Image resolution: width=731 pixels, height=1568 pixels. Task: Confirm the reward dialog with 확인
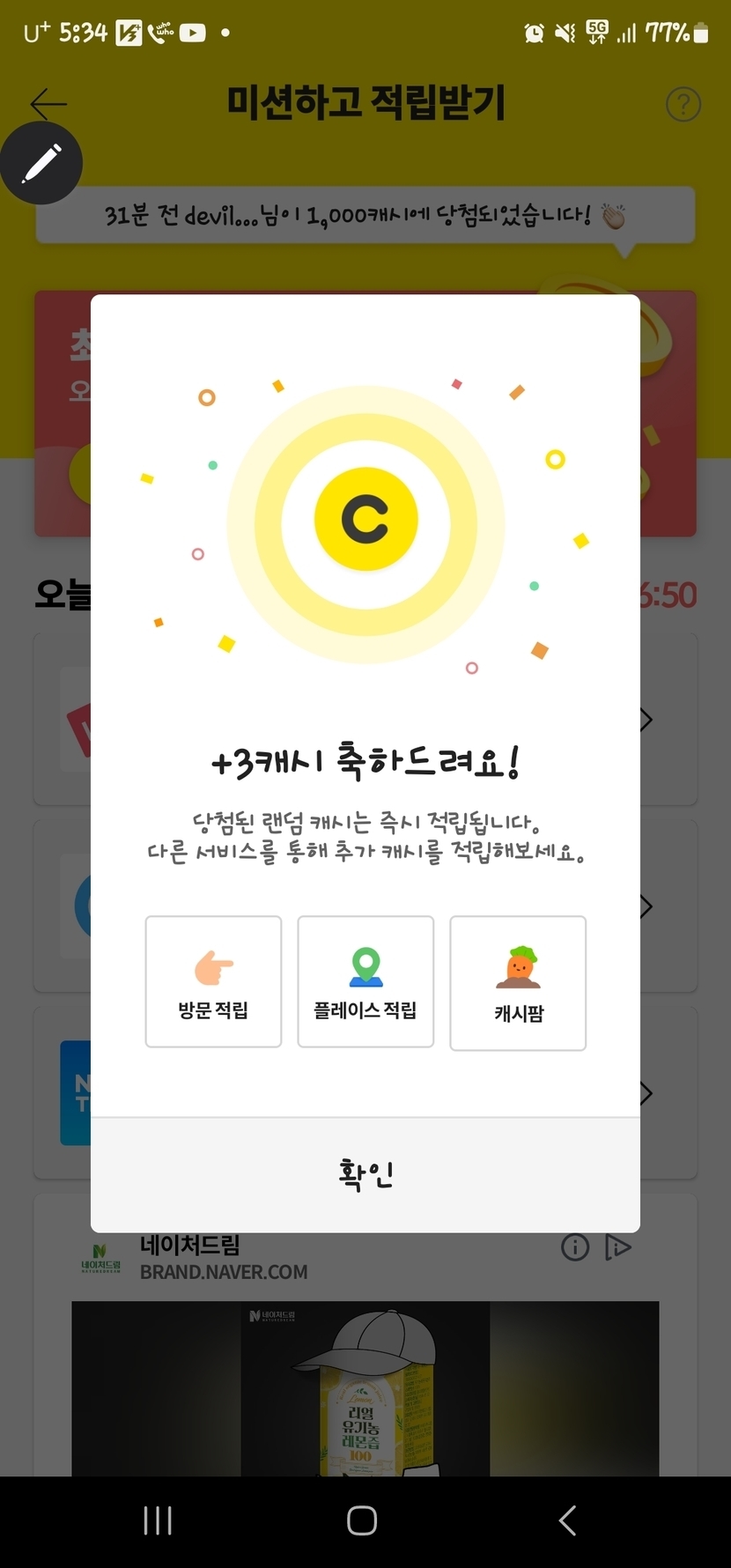tap(365, 1175)
